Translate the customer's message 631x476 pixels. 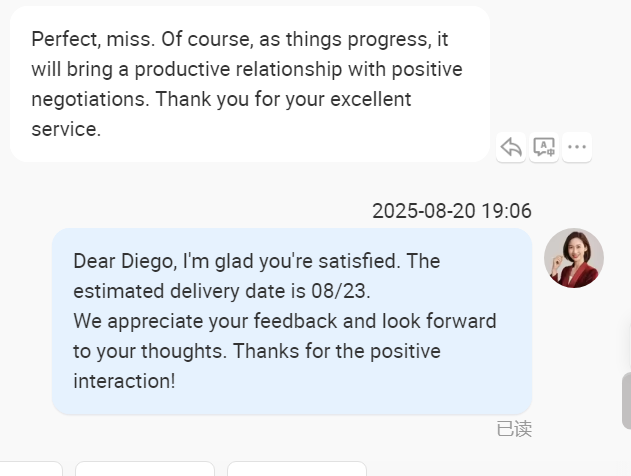[x=544, y=147]
